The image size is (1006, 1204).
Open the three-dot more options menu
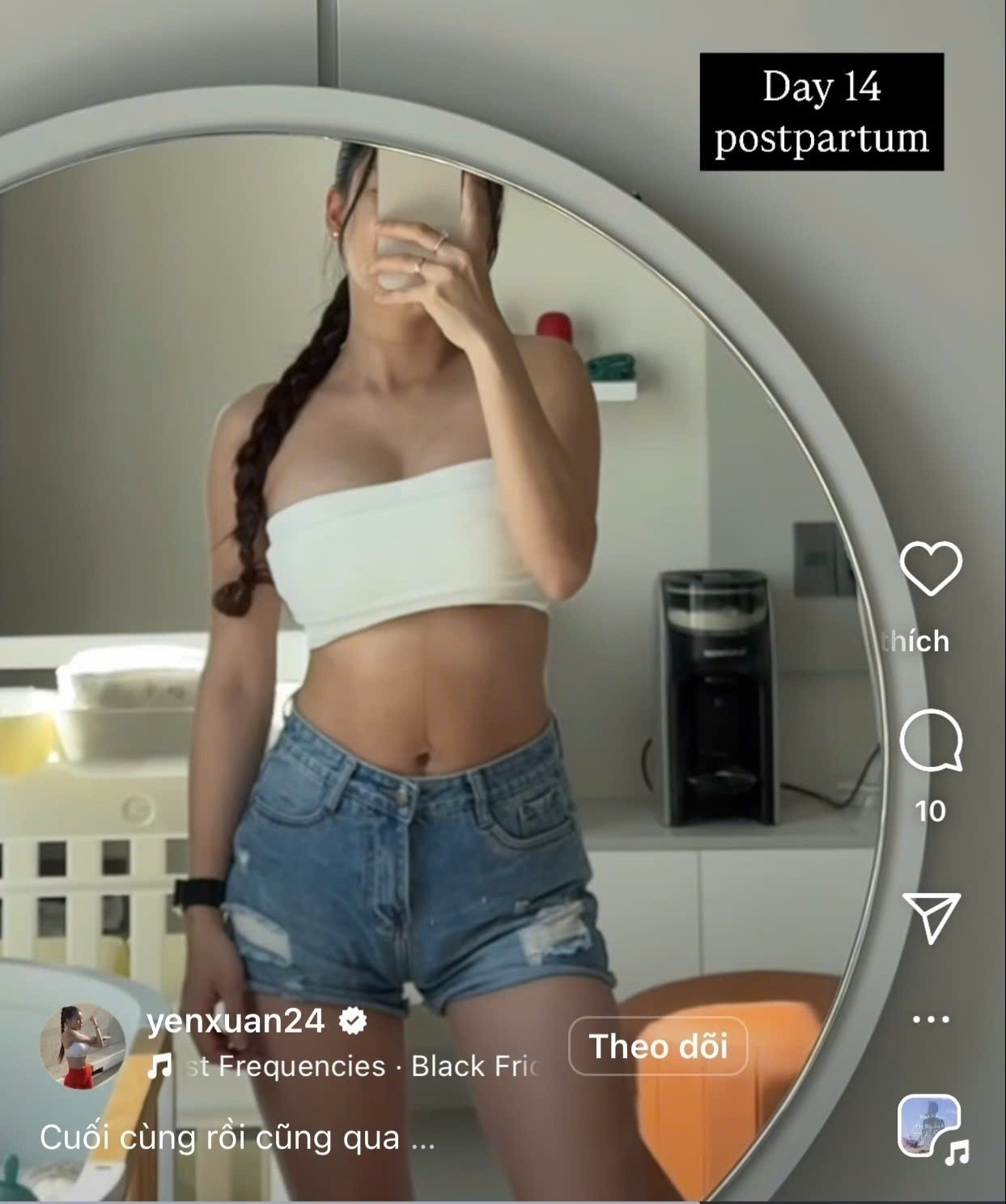pyautogui.click(x=931, y=1019)
